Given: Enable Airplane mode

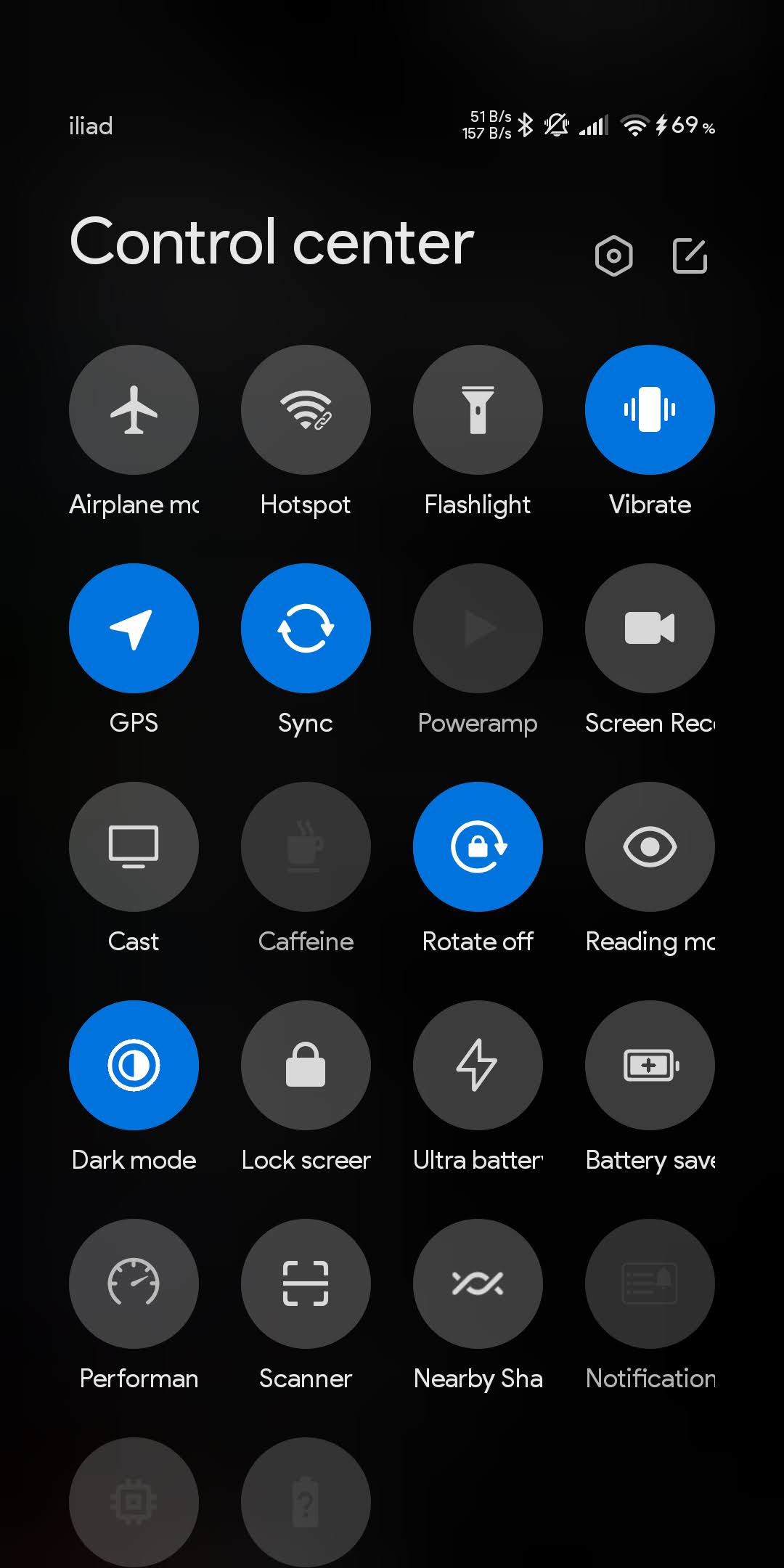Looking at the screenshot, I should [x=134, y=409].
